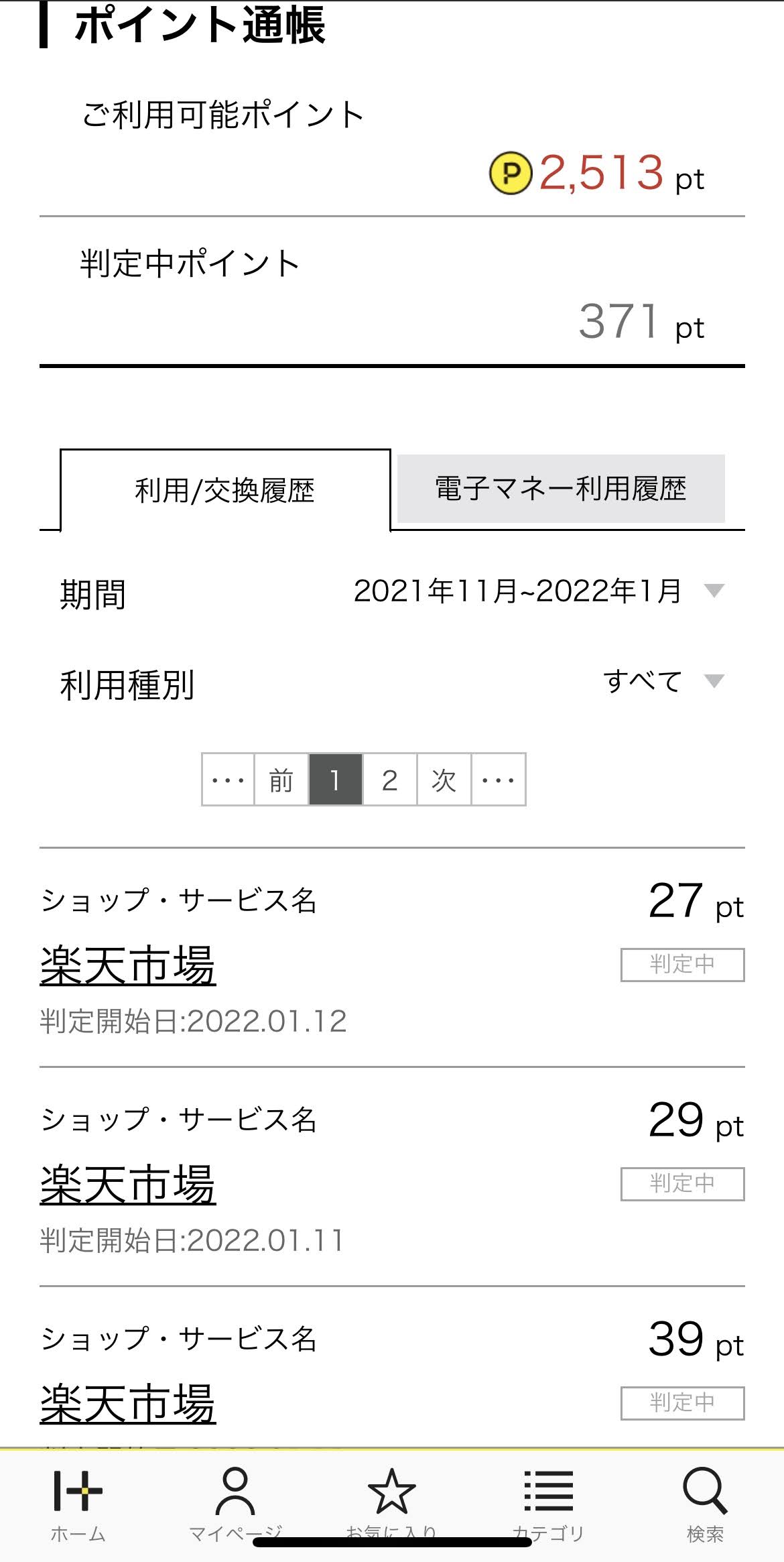Viewport: 784px width, 1562px height.
Task: Open 楽天市場 link for the 29 pt entry
Action: [128, 1185]
